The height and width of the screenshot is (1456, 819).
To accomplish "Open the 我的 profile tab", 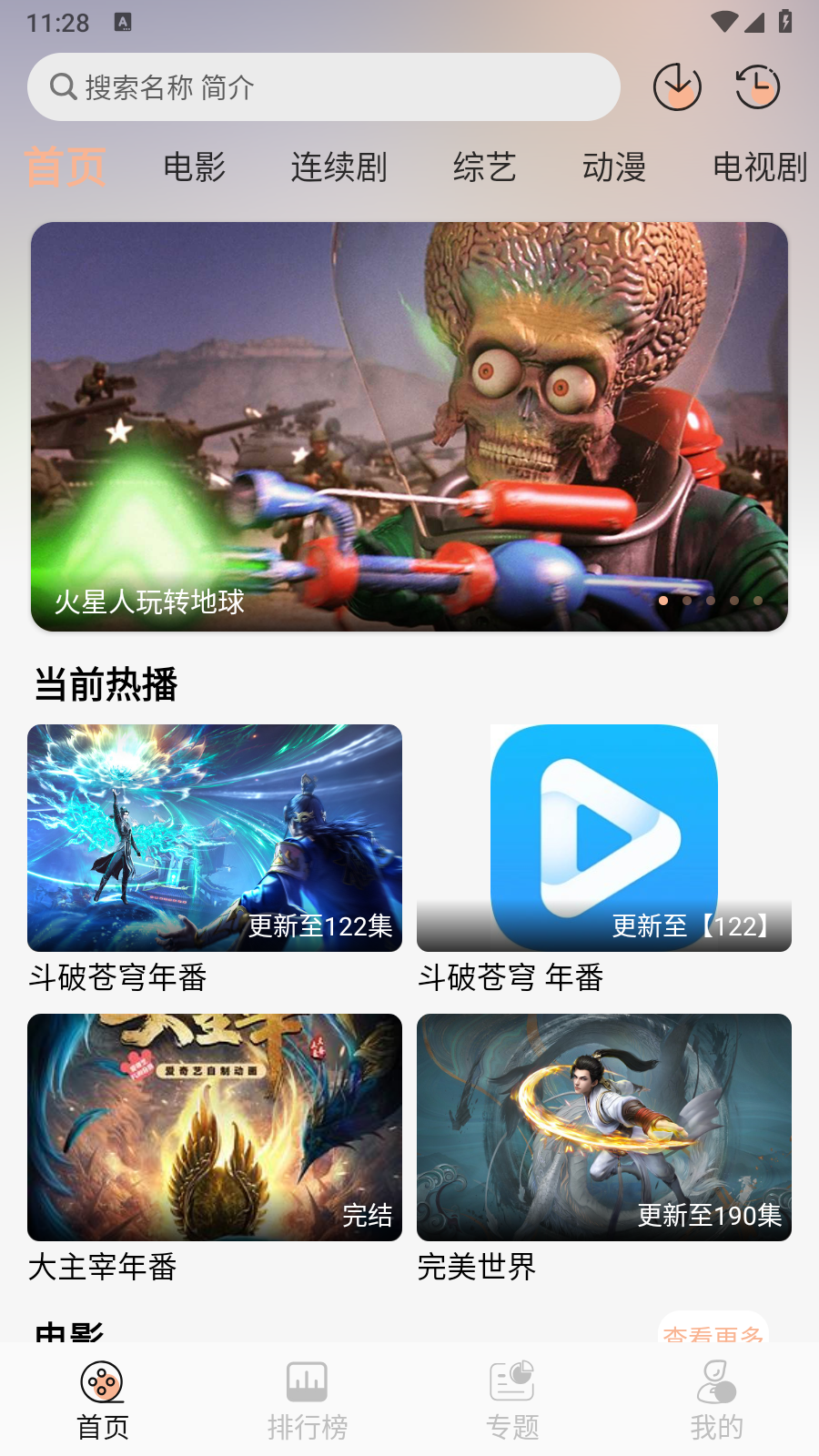I will click(716, 1400).
